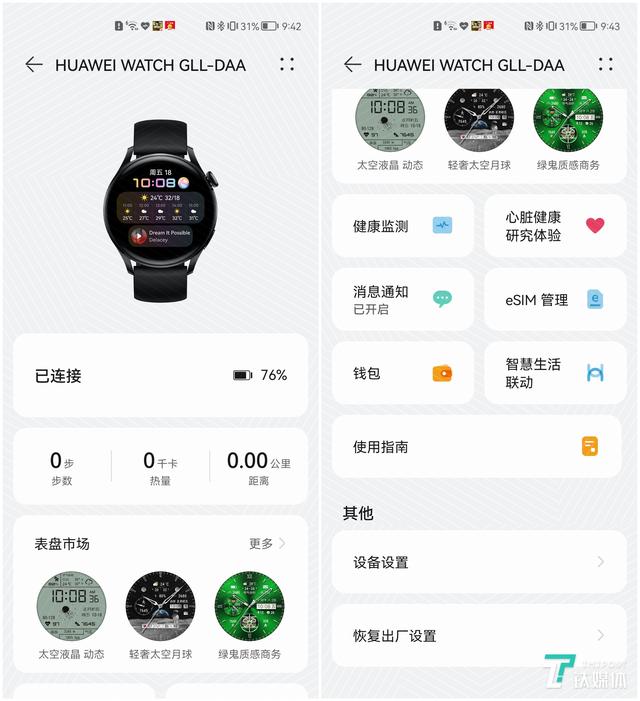
Task: Open eSIM 管理
Action: pyautogui.click(x=555, y=299)
